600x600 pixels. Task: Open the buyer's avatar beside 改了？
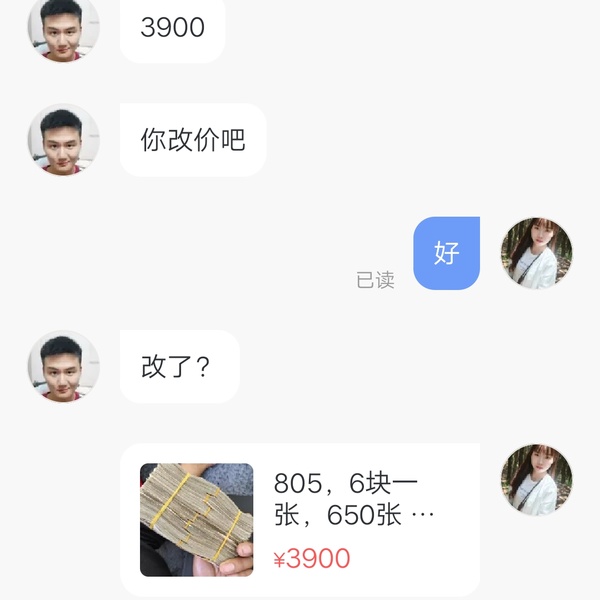63,366
